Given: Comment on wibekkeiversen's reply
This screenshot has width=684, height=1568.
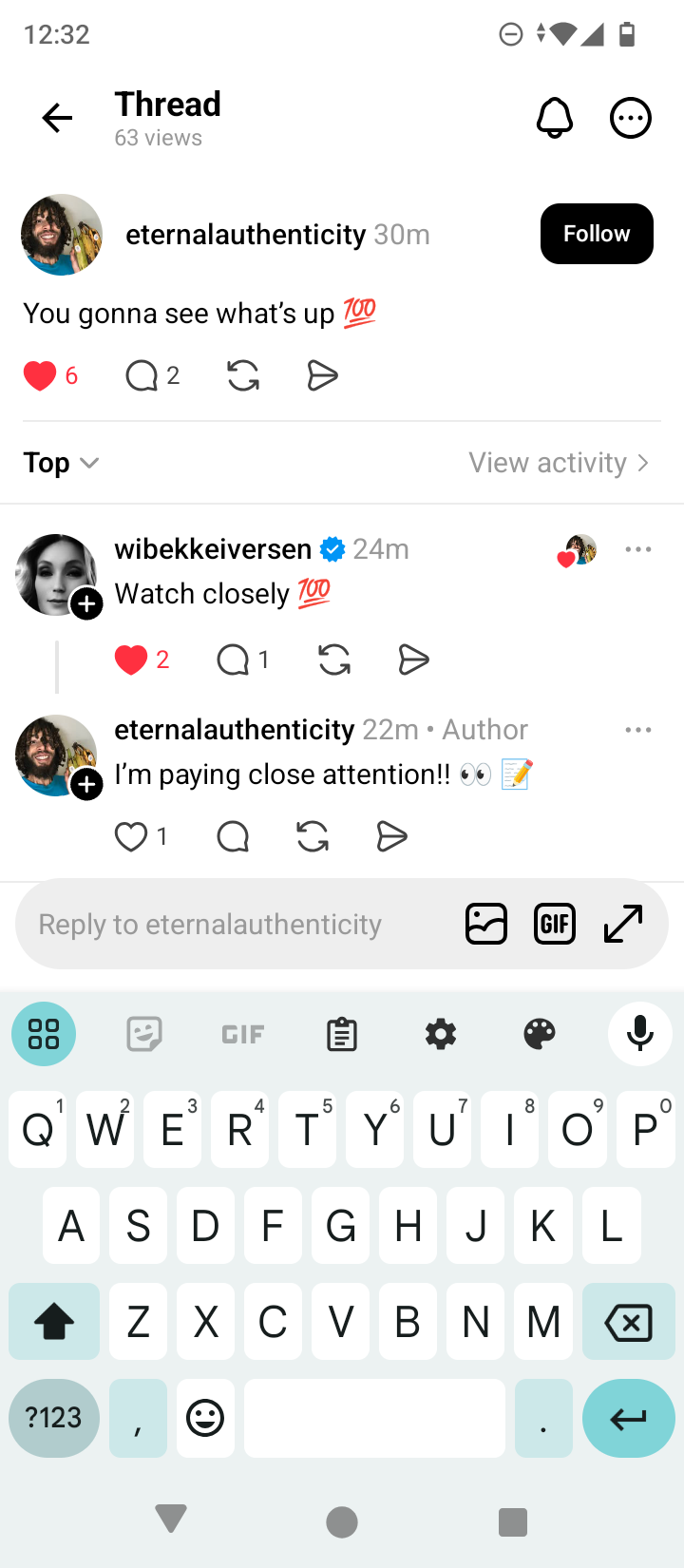Looking at the screenshot, I should click(x=233, y=660).
